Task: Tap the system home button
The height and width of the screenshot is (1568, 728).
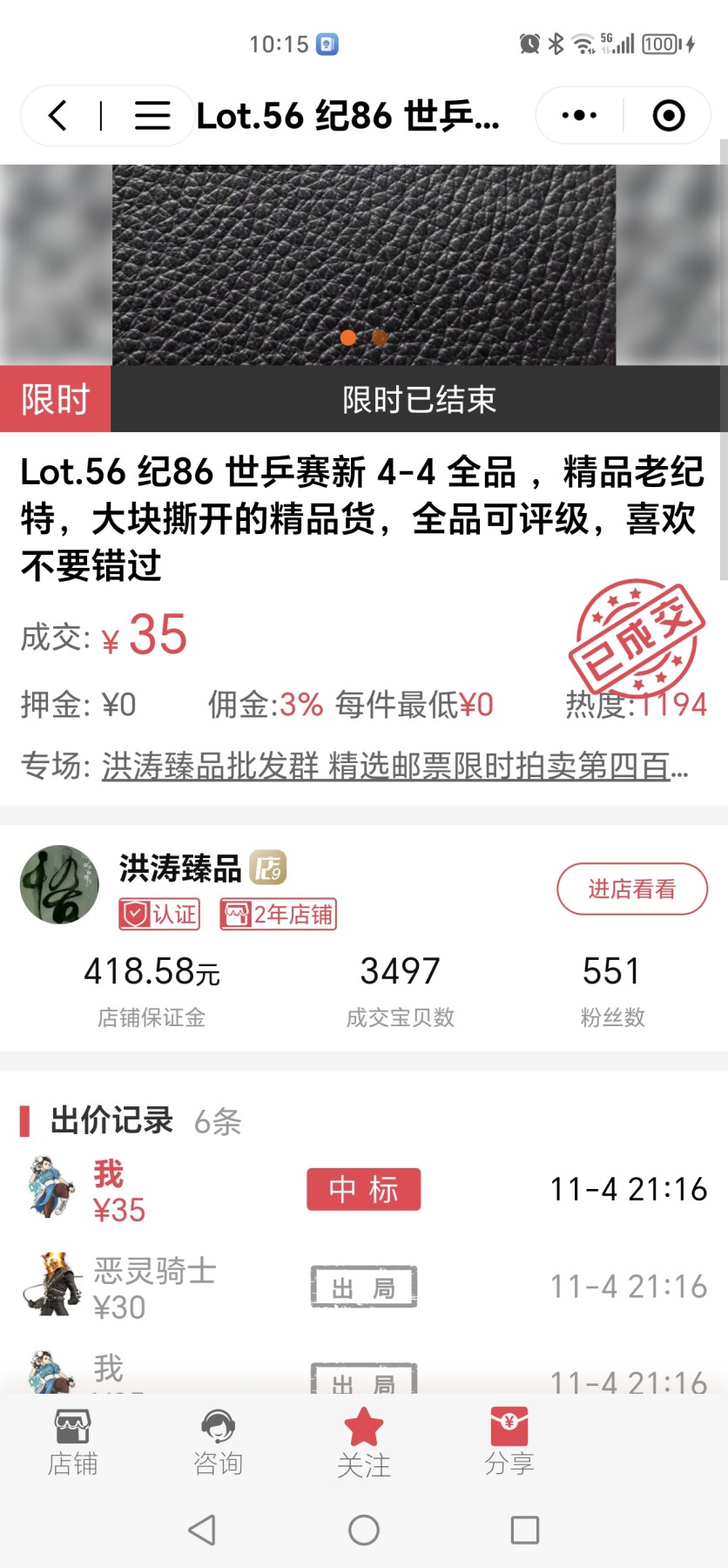Action: (x=364, y=1530)
